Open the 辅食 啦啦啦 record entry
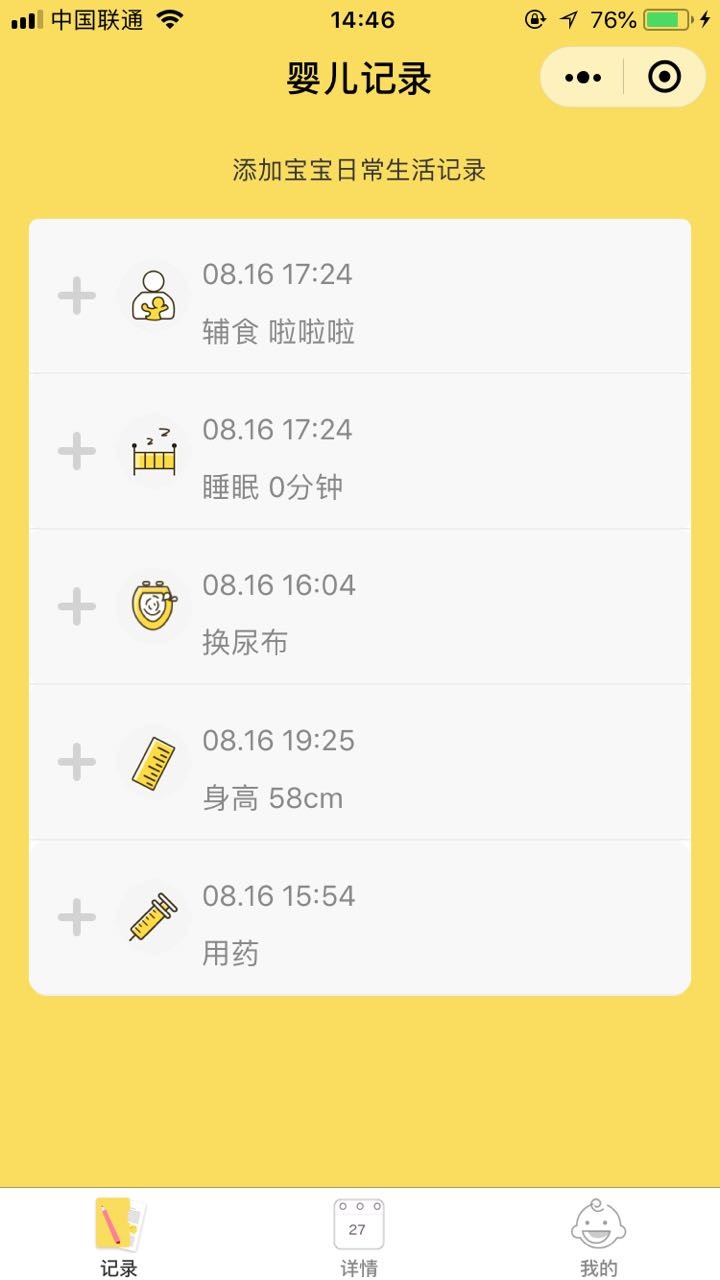 (x=360, y=296)
